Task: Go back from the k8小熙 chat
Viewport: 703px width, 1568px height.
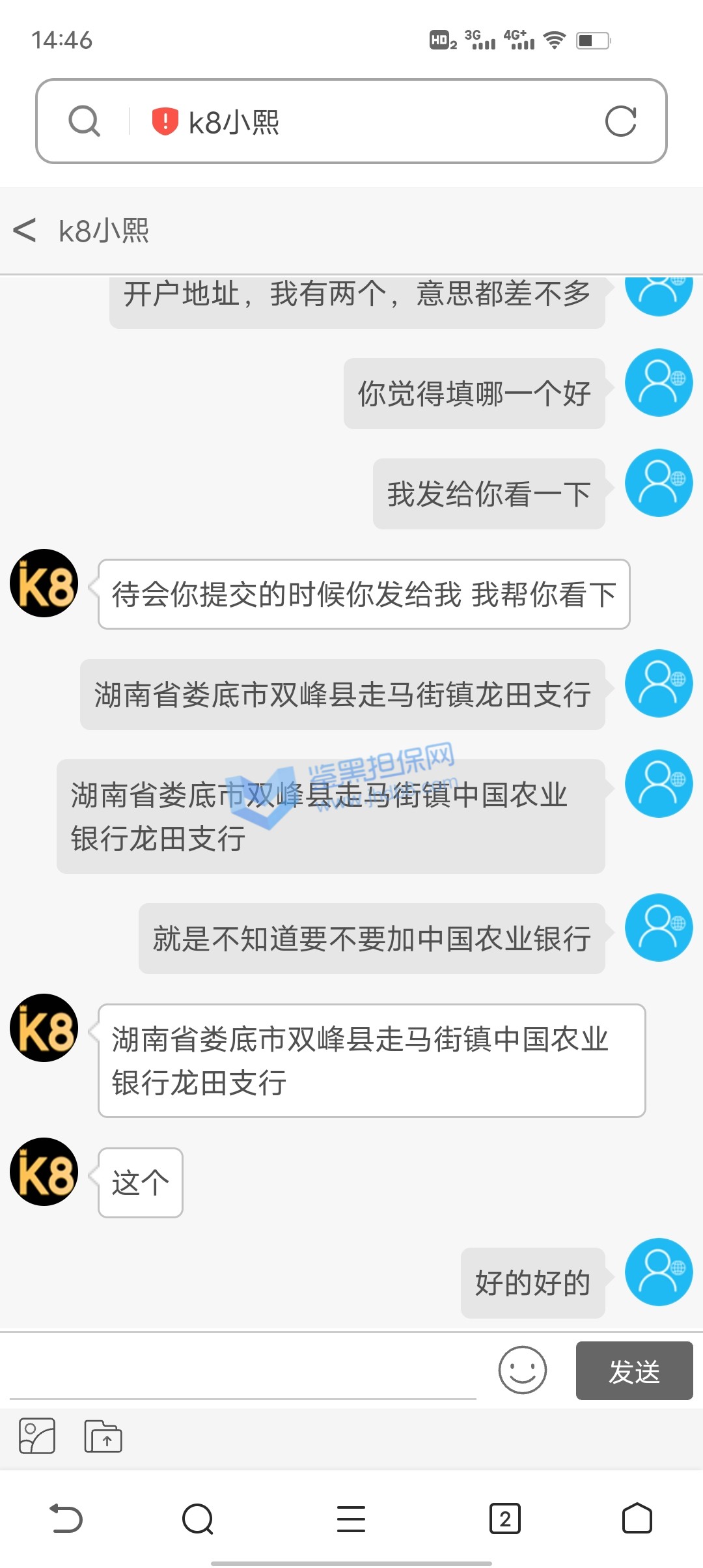Action: 25,231
